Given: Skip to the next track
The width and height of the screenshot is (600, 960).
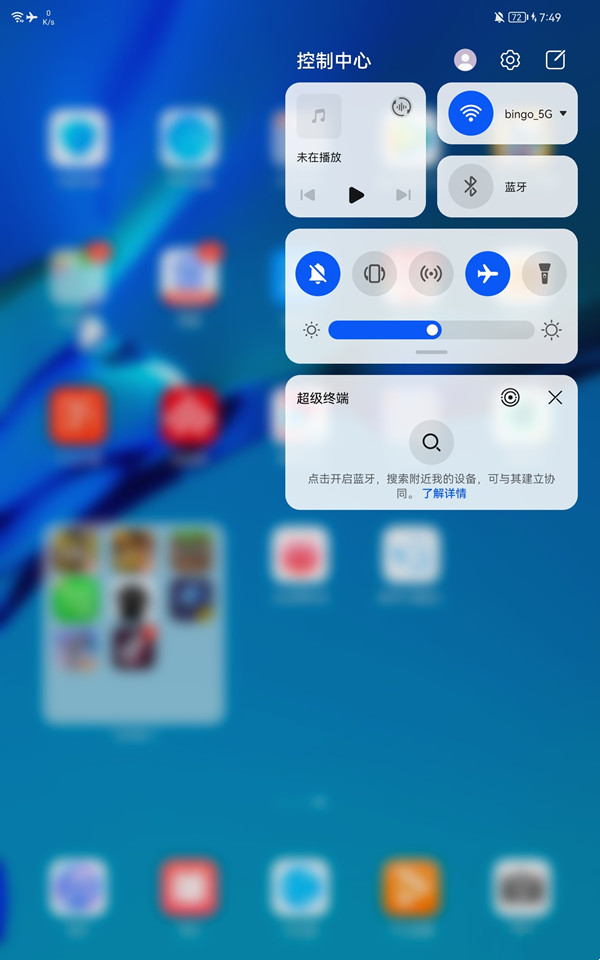Looking at the screenshot, I should 403,195.
